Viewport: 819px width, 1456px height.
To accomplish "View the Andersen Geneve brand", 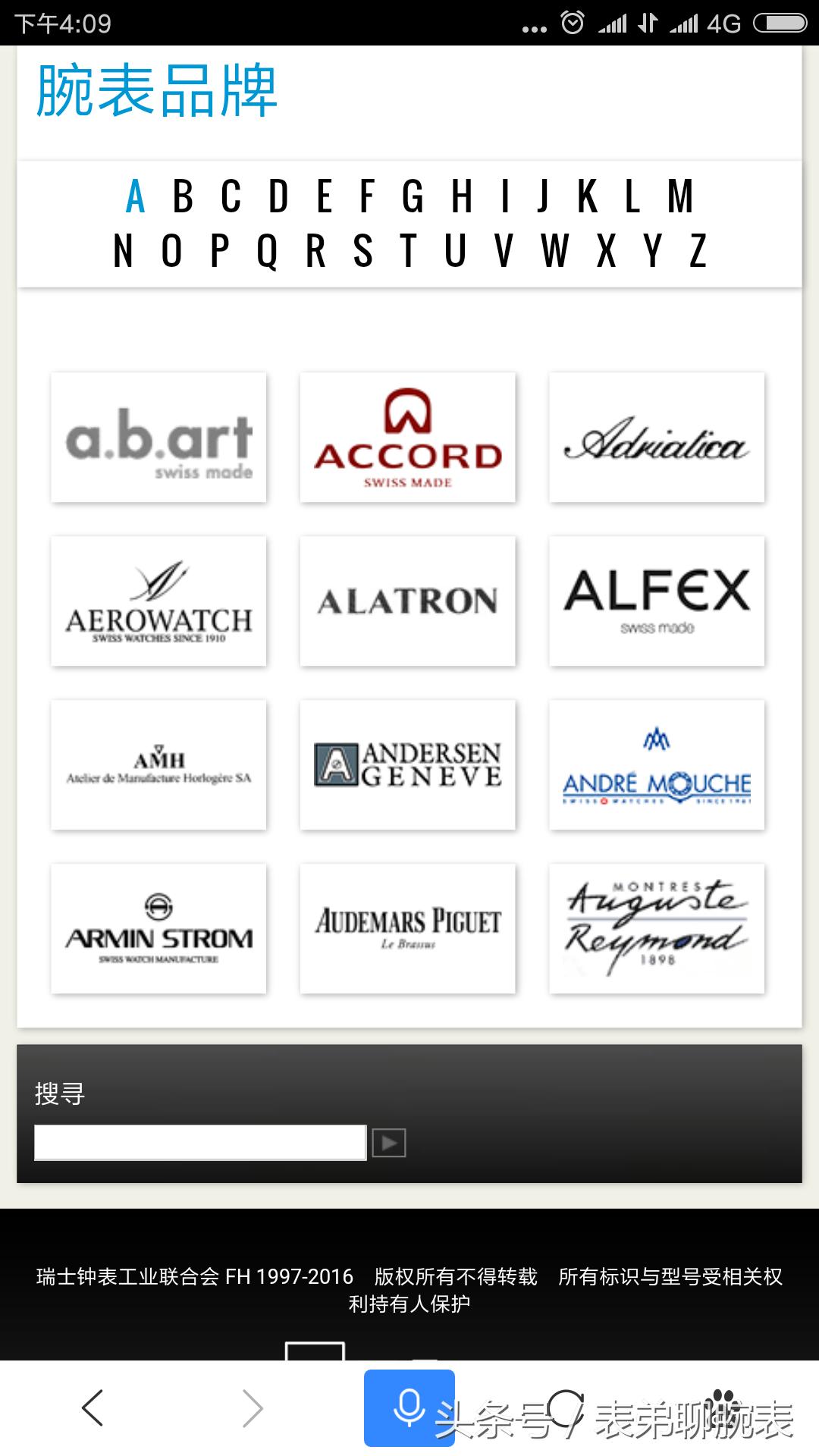I will pyautogui.click(x=408, y=765).
